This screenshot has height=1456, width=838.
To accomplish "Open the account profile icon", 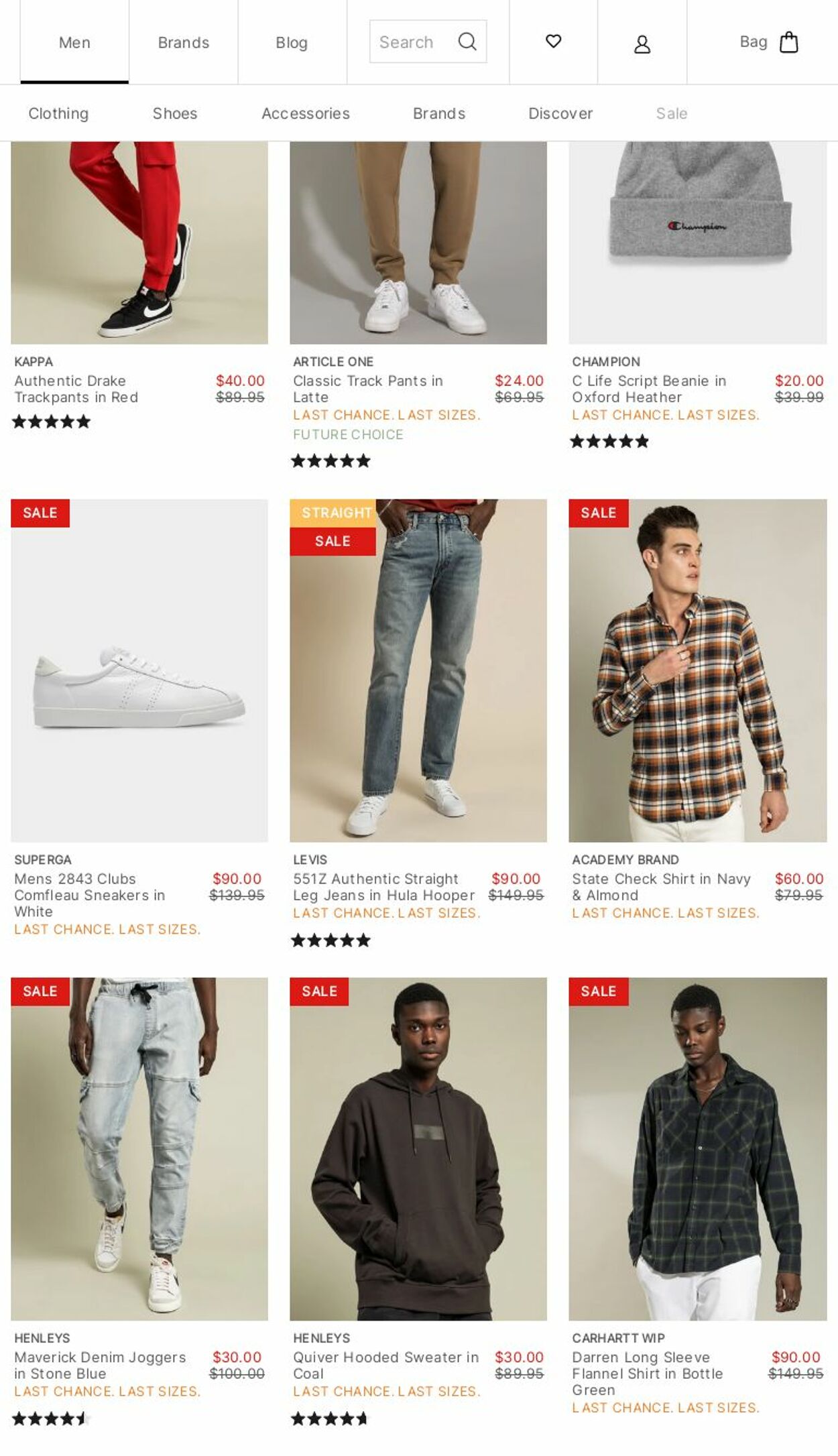I will (x=642, y=44).
